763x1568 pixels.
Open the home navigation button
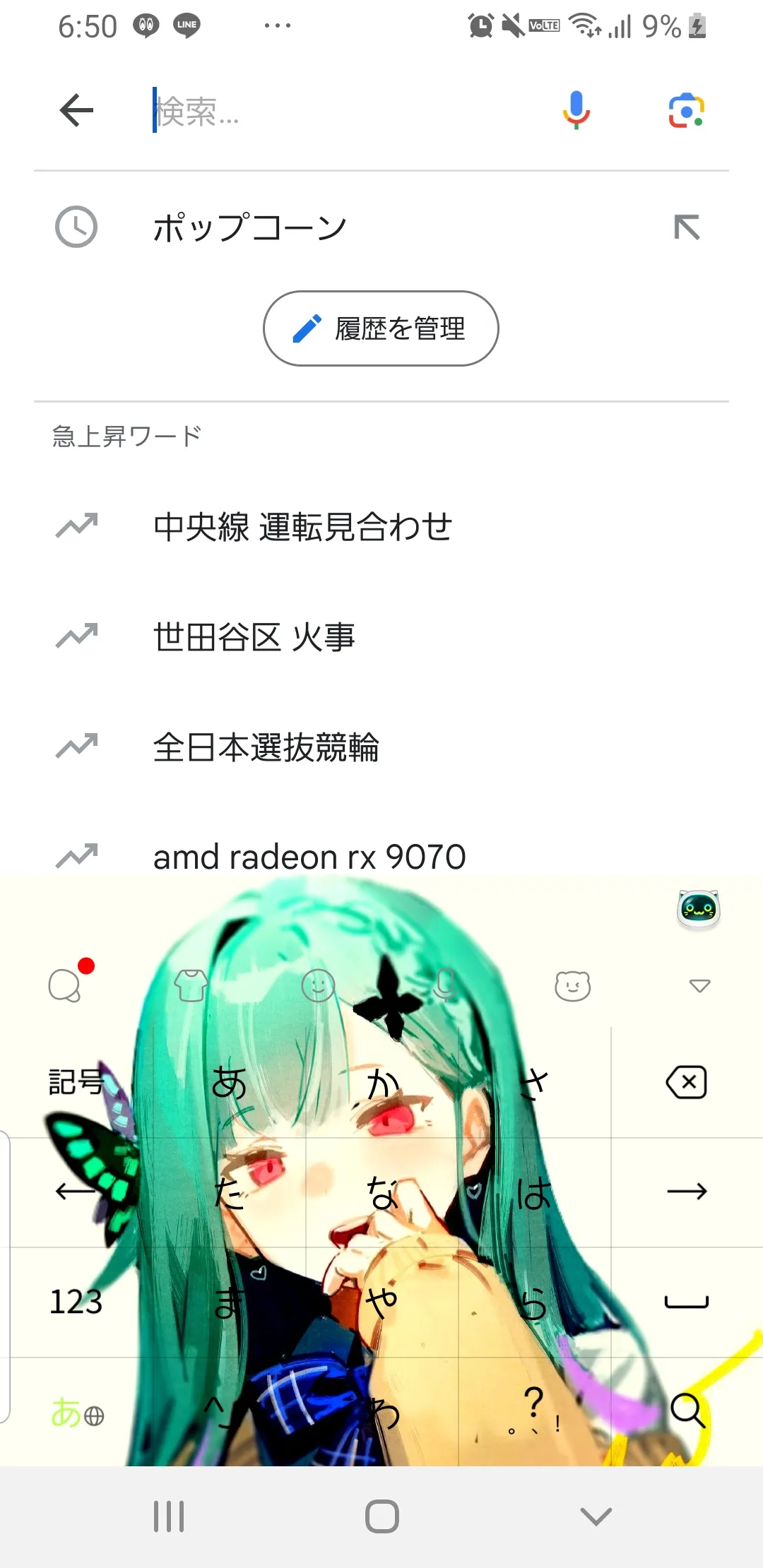(x=381, y=1516)
